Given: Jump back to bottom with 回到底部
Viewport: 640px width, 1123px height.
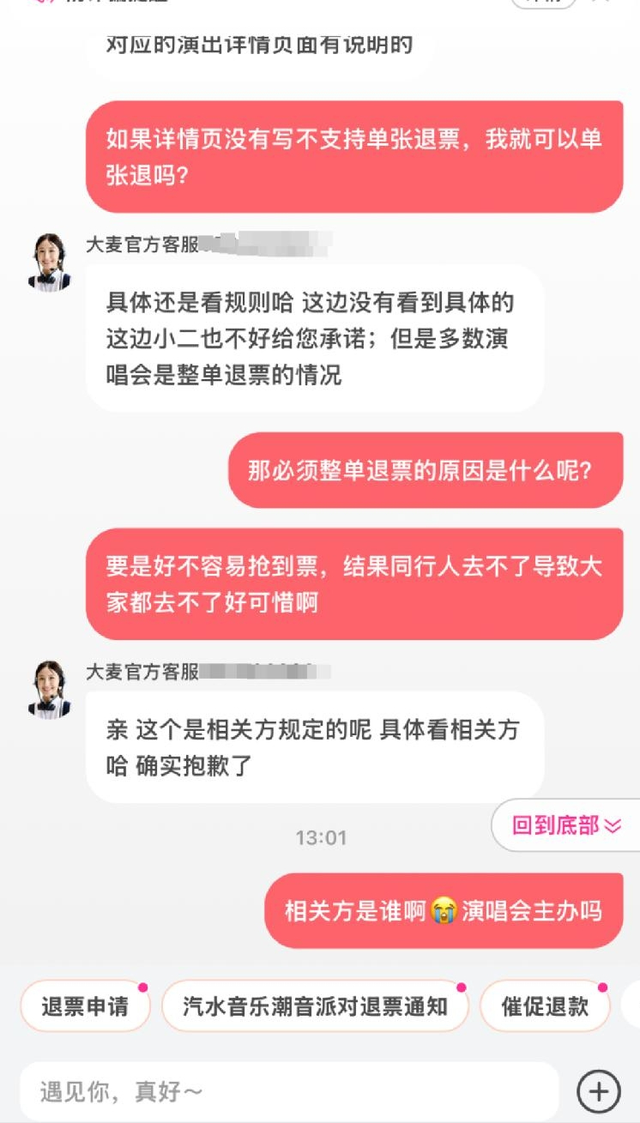Looking at the screenshot, I should pos(566,825).
